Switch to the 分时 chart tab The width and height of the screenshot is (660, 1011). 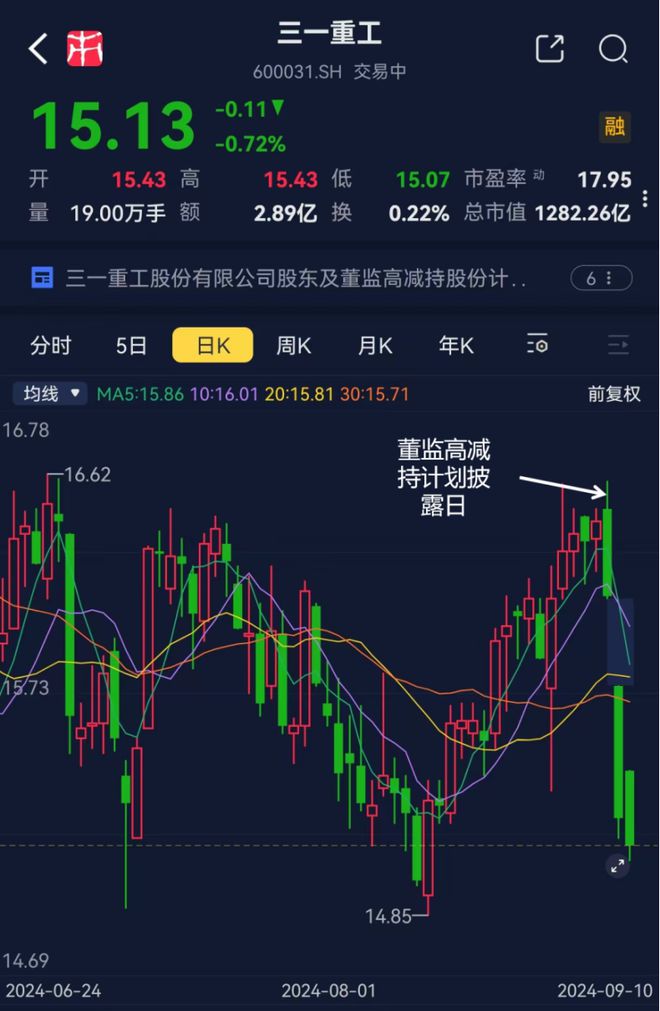pyautogui.click(x=50, y=346)
